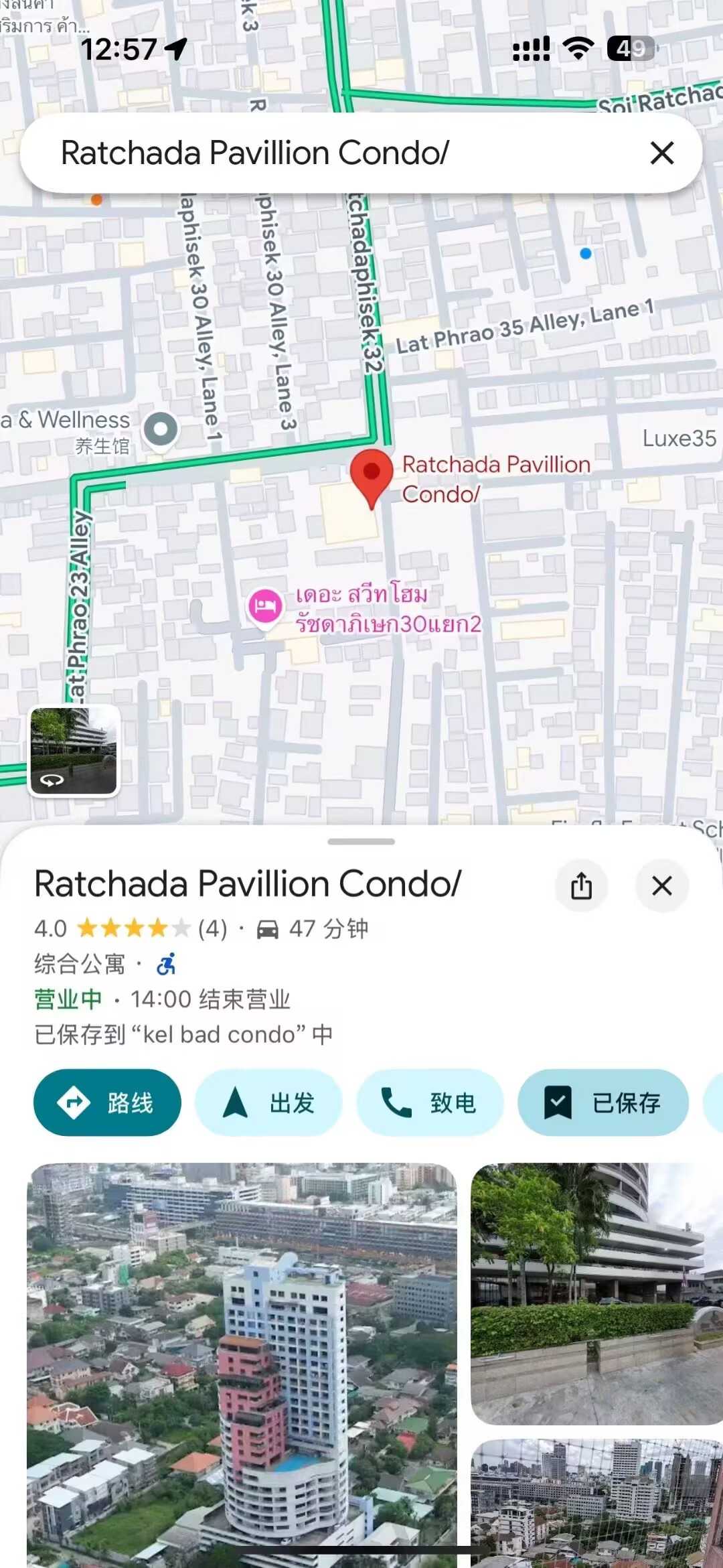This screenshot has width=723, height=1568.
Task: View the building entrance photo with hedges
Action: (596, 1293)
